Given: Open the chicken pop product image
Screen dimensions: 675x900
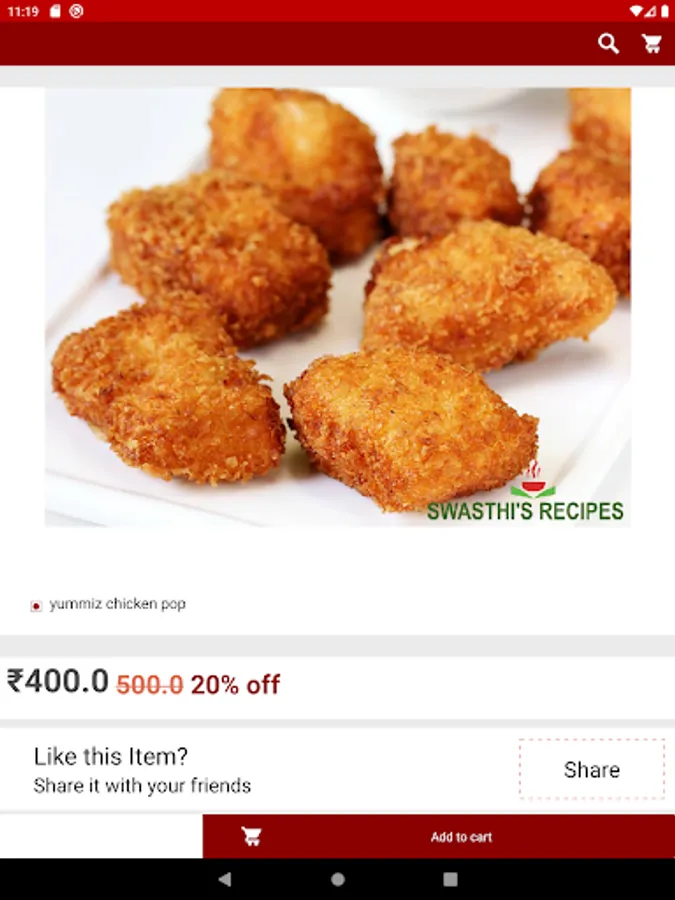Looking at the screenshot, I should (x=338, y=306).
